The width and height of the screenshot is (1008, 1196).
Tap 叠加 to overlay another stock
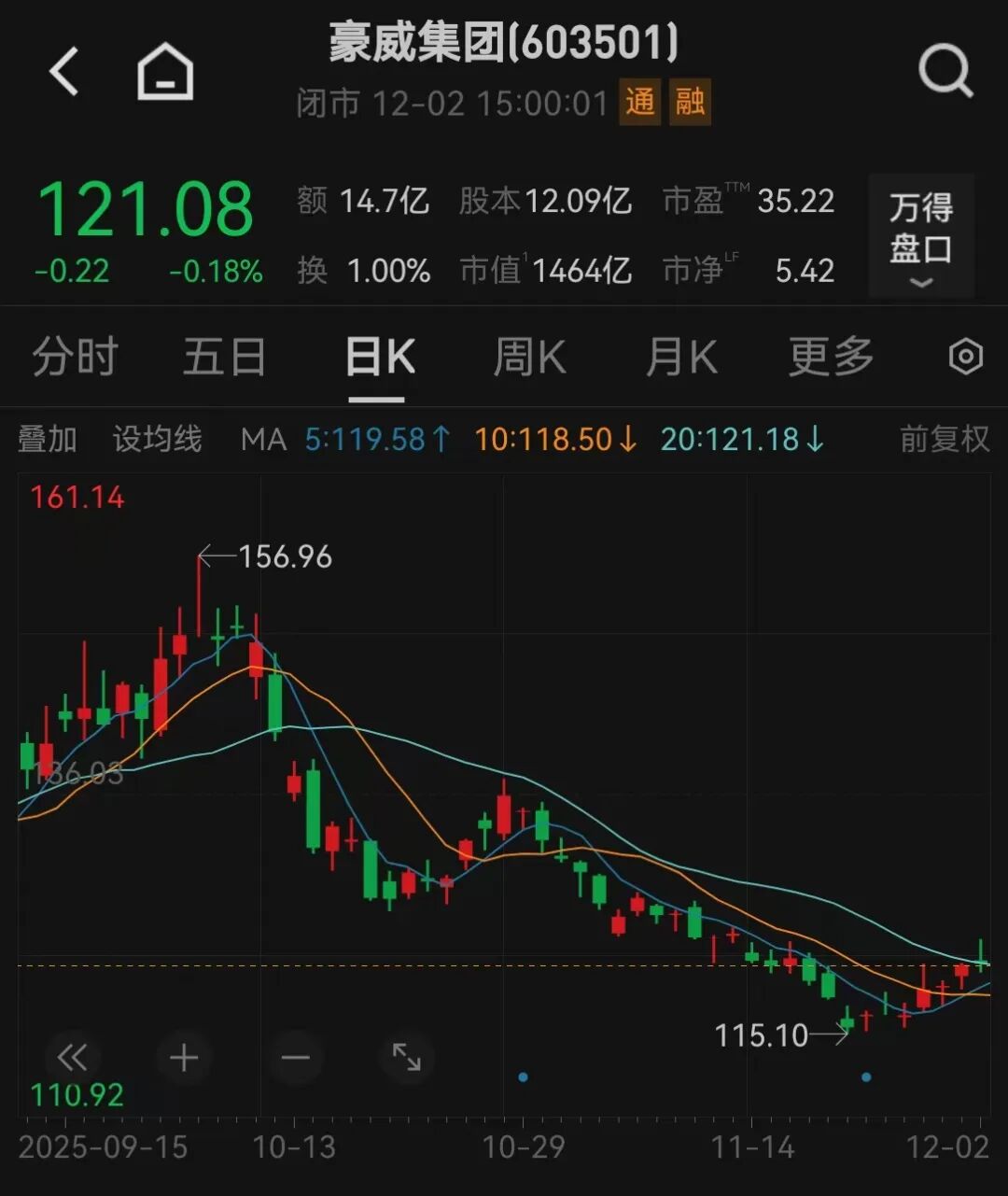(x=47, y=439)
